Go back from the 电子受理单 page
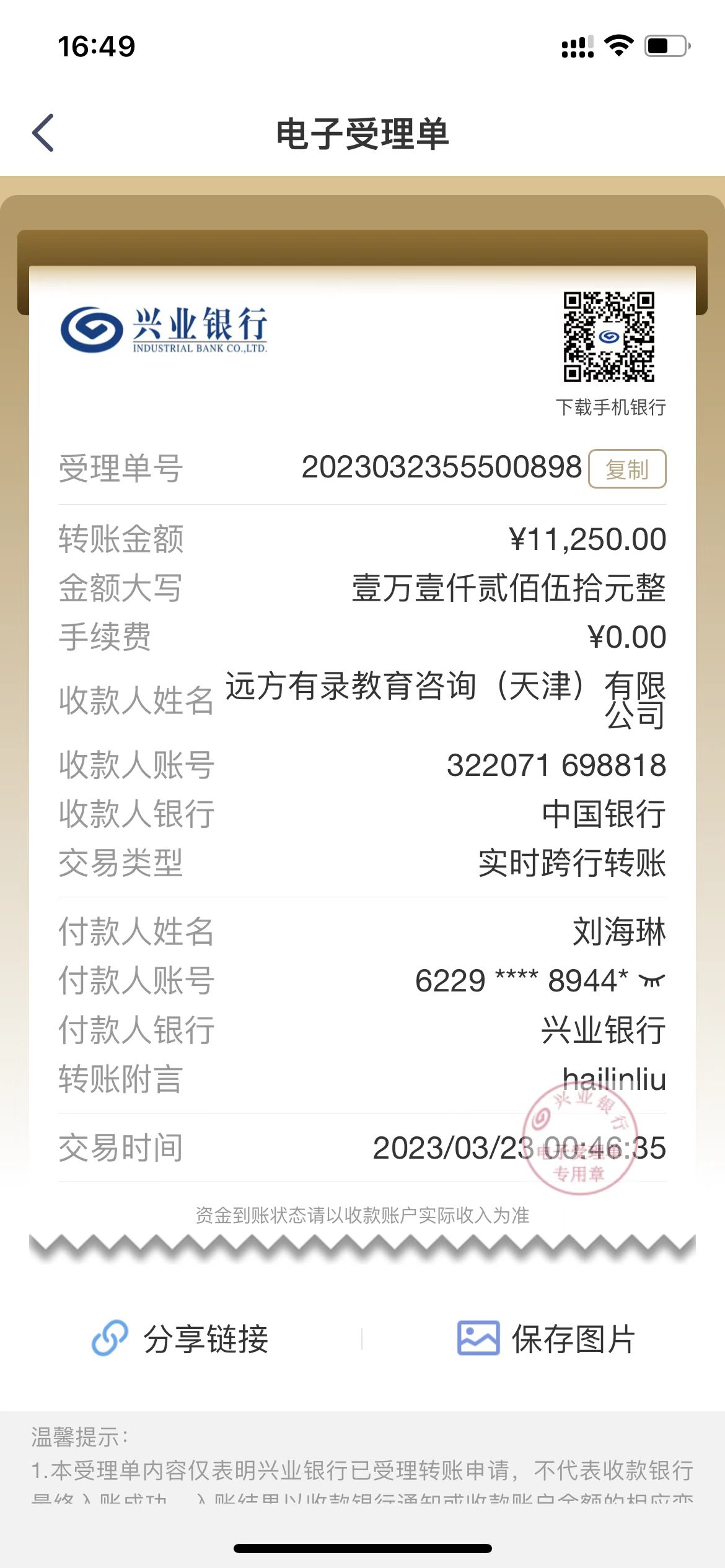 (x=43, y=133)
